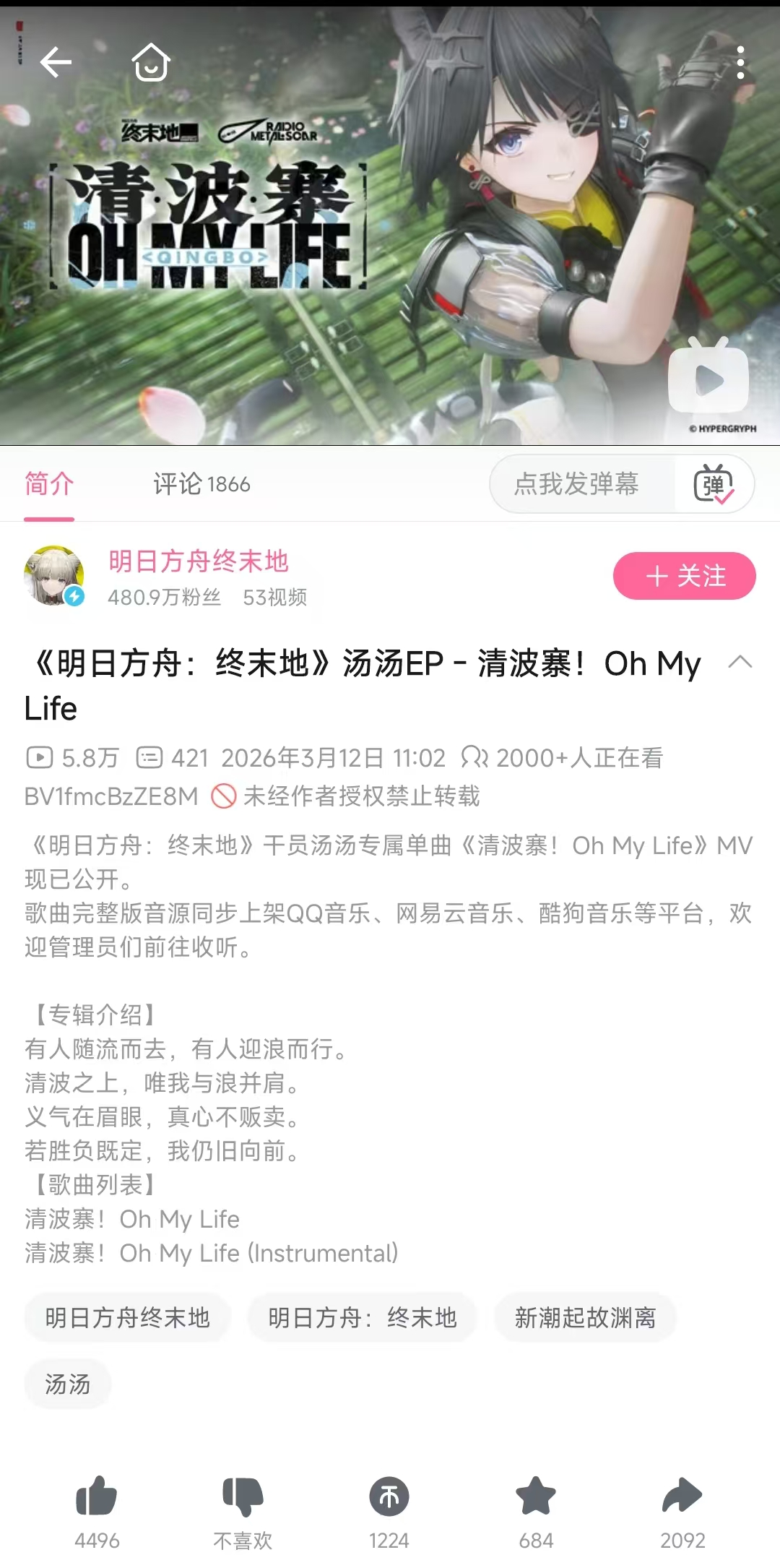Screen dimensions: 780x1568
Task: Tap the danmaku input field
Action: click(578, 485)
